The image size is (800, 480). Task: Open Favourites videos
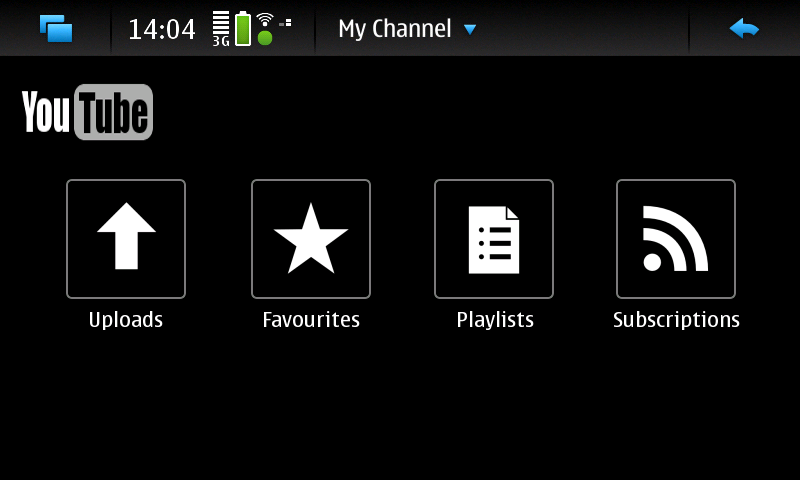311,239
